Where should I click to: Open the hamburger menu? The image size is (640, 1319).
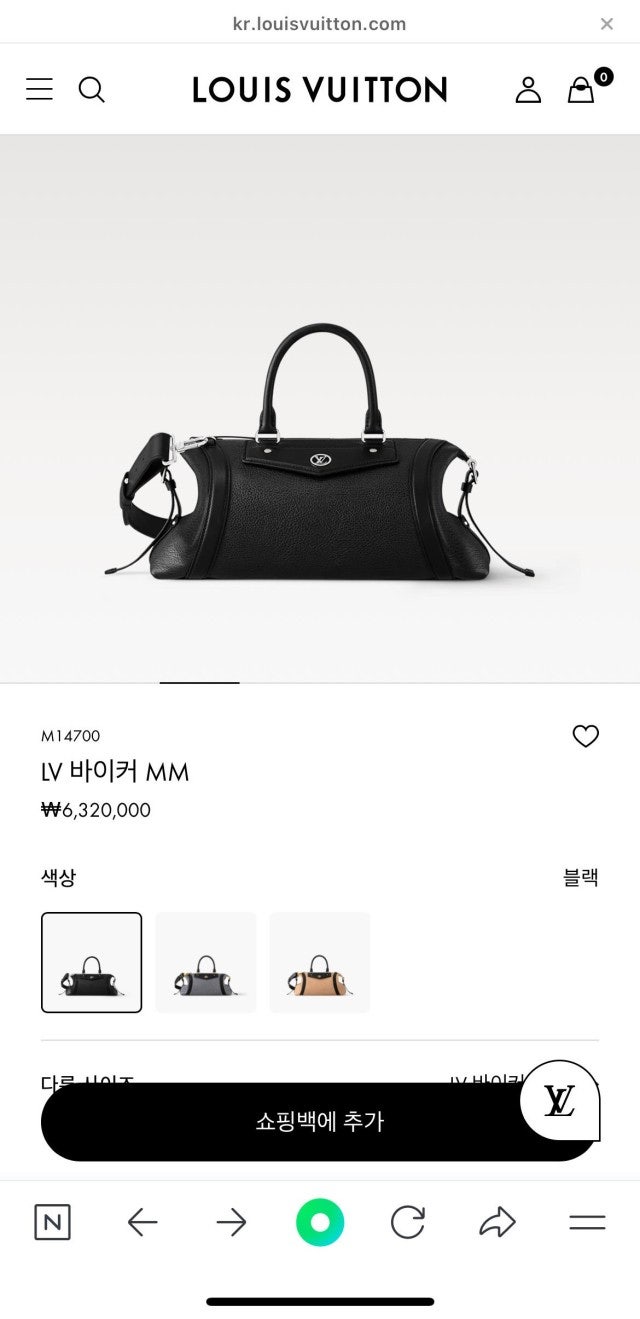pos(40,90)
